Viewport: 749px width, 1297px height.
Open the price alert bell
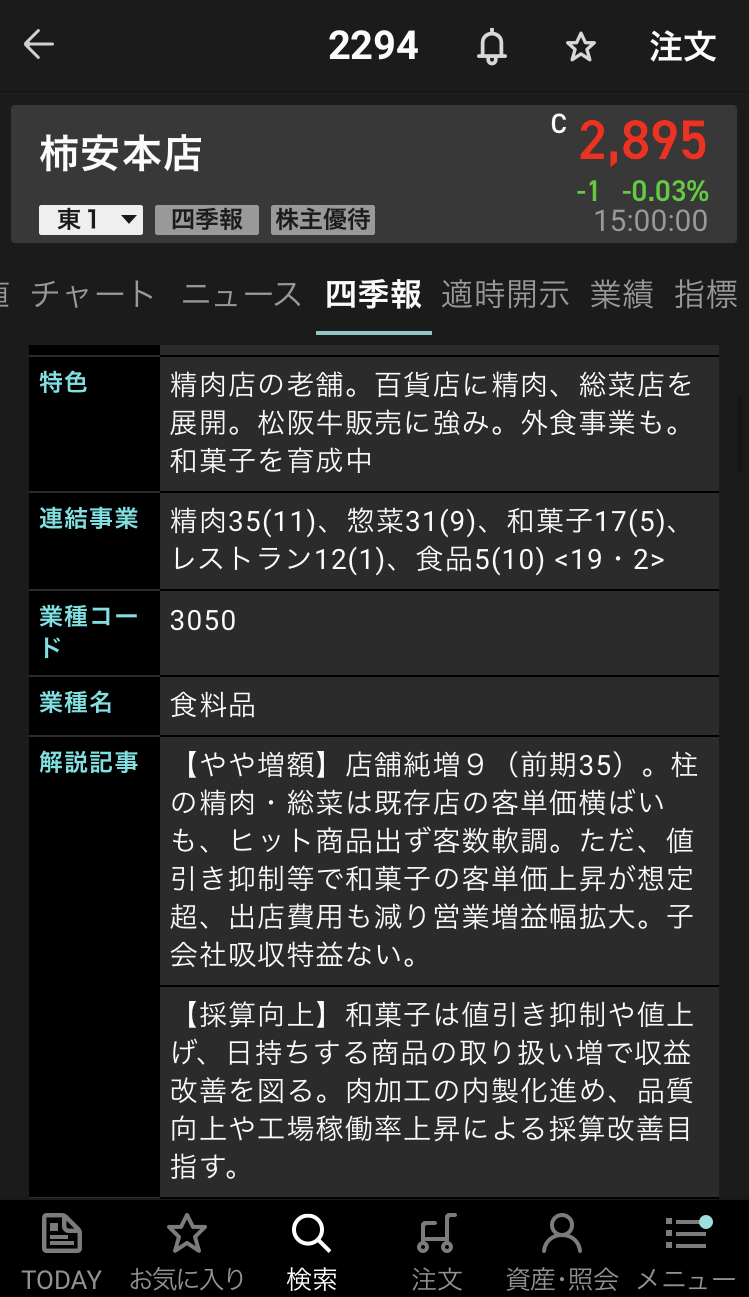[491, 47]
